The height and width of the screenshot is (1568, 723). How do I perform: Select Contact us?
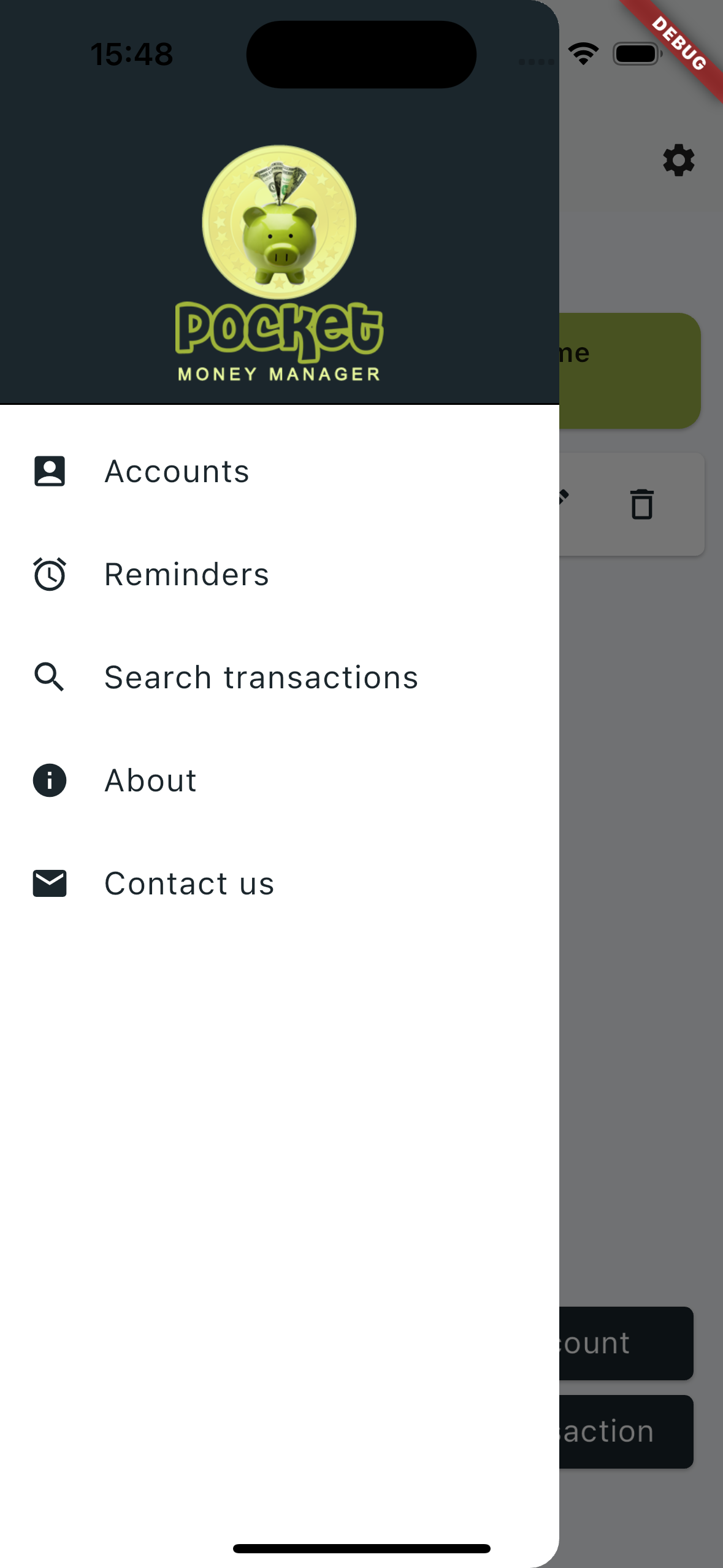tap(189, 883)
